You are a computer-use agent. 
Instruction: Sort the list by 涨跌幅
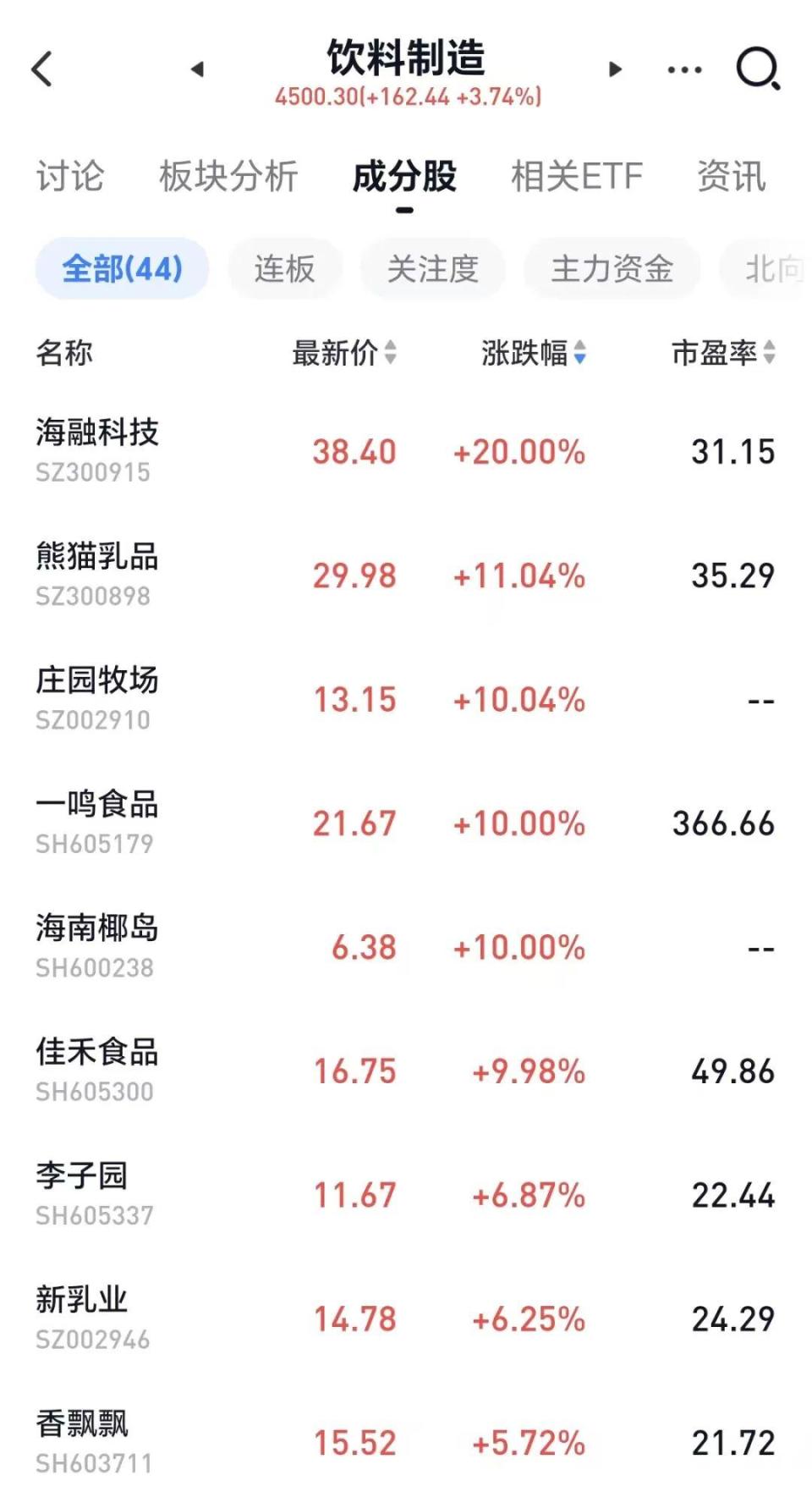tap(533, 353)
